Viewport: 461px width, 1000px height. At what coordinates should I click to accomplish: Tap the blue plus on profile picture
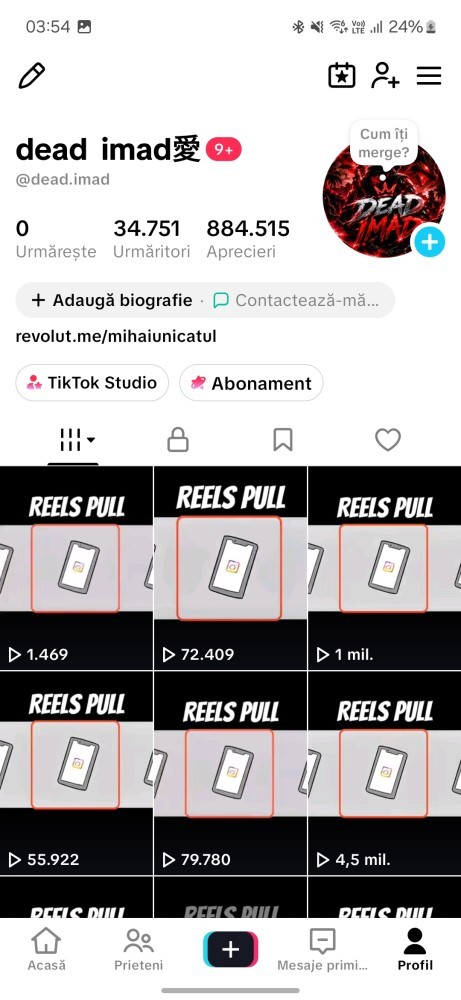tap(430, 242)
